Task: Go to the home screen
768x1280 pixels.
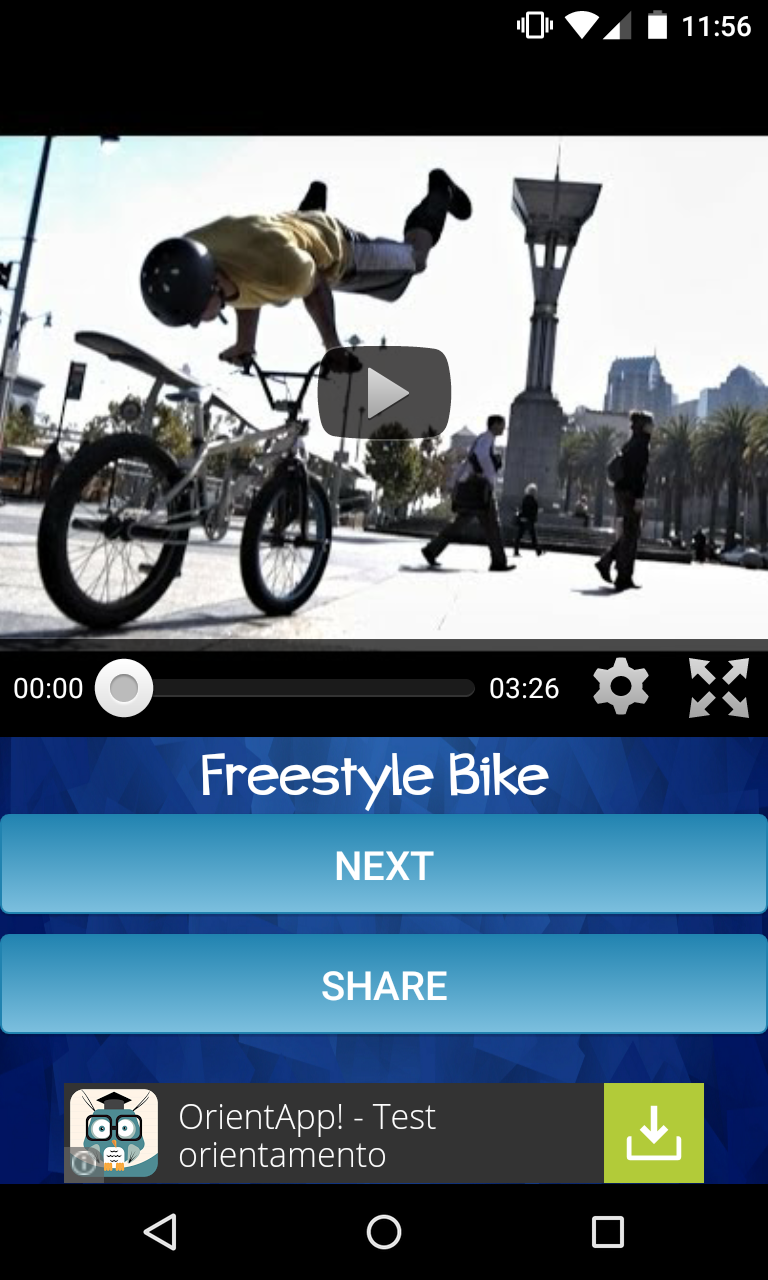Action: (x=384, y=1232)
